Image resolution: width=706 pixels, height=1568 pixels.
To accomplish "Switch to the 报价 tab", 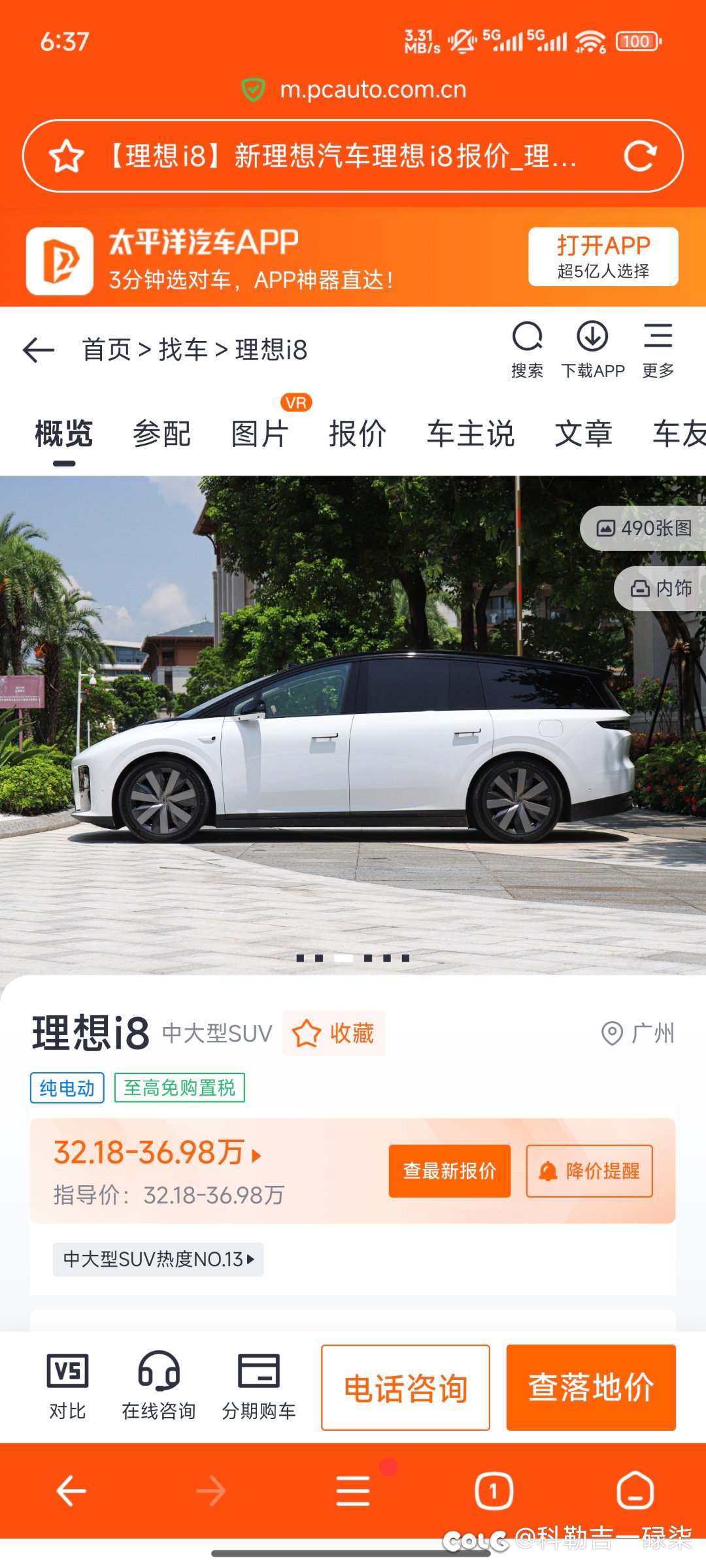I will (358, 434).
